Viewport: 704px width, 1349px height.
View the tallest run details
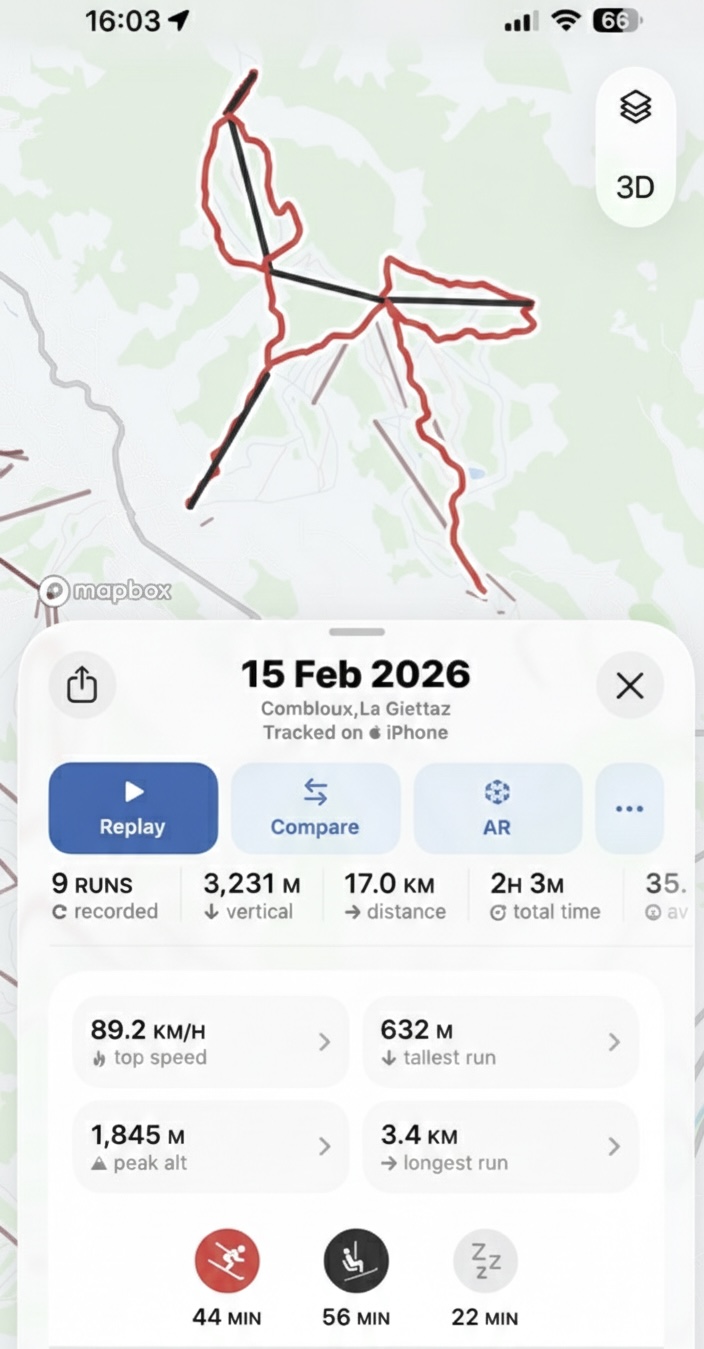coord(500,1042)
